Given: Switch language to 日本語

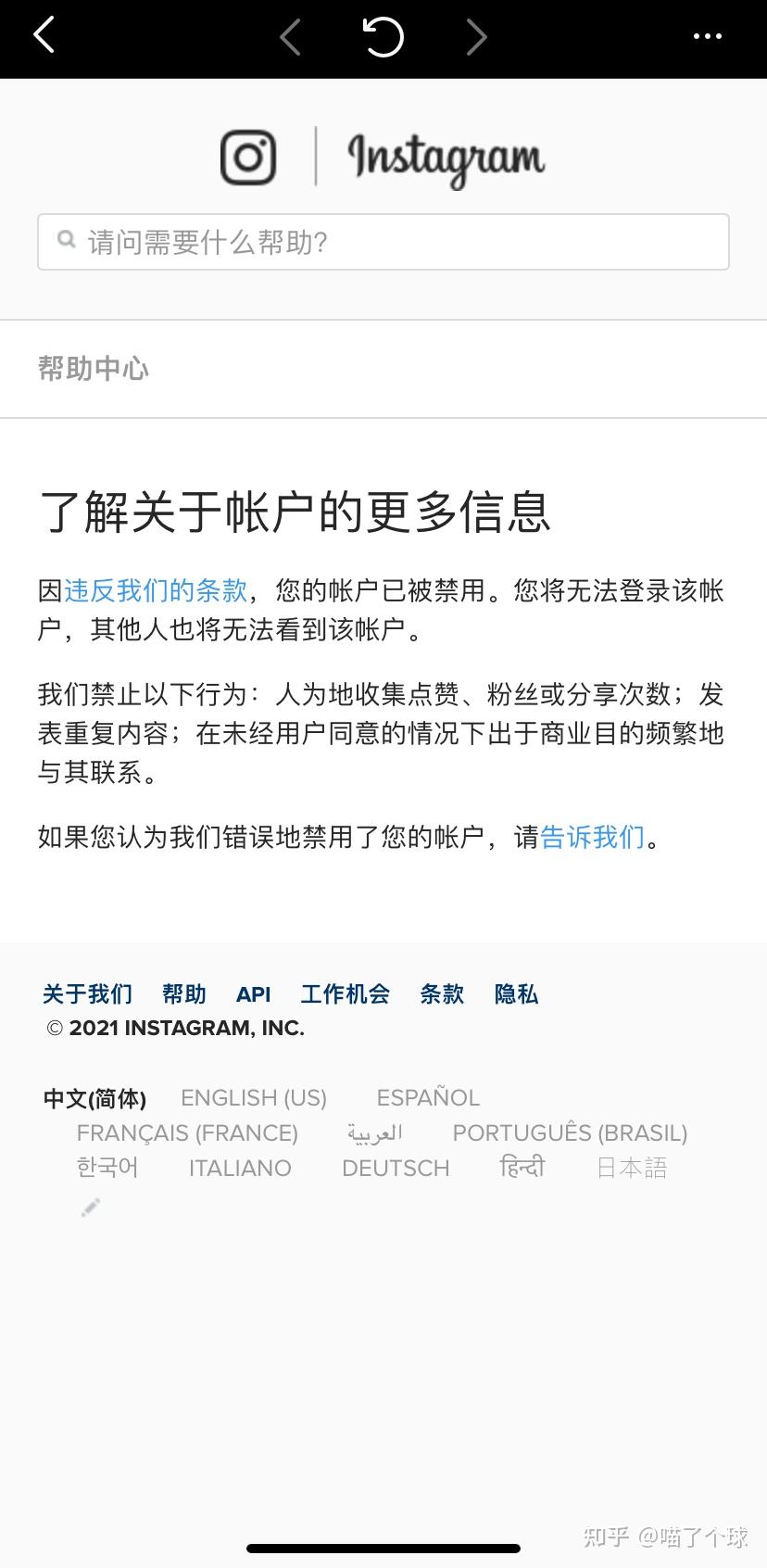Looking at the screenshot, I should (632, 1169).
